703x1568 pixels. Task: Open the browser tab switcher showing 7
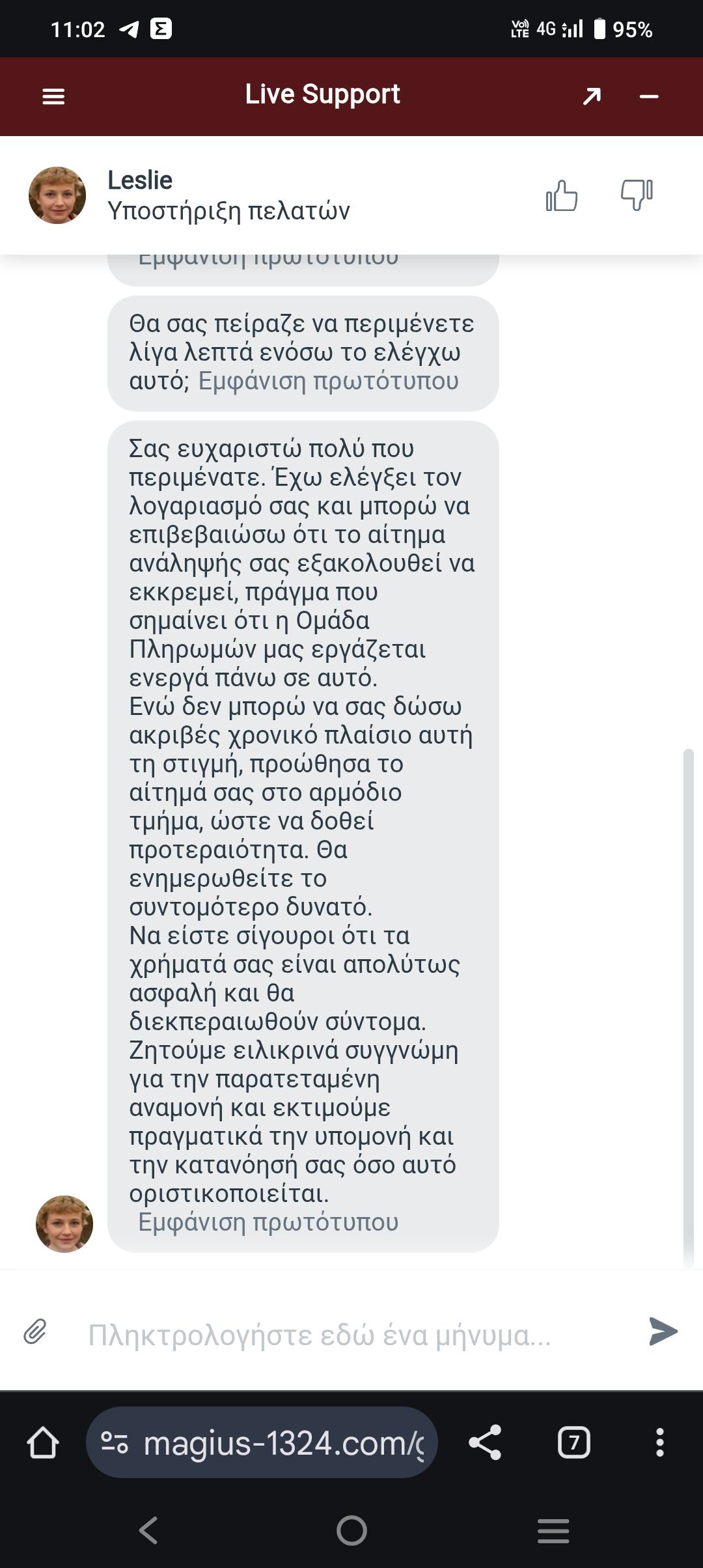point(573,1442)
